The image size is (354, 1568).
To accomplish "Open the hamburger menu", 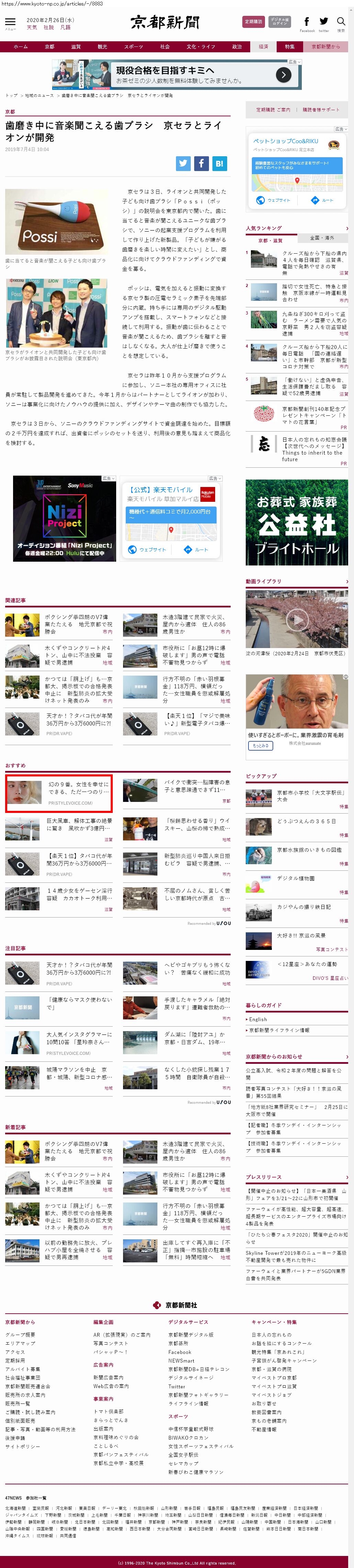I will tap(10, 23).
